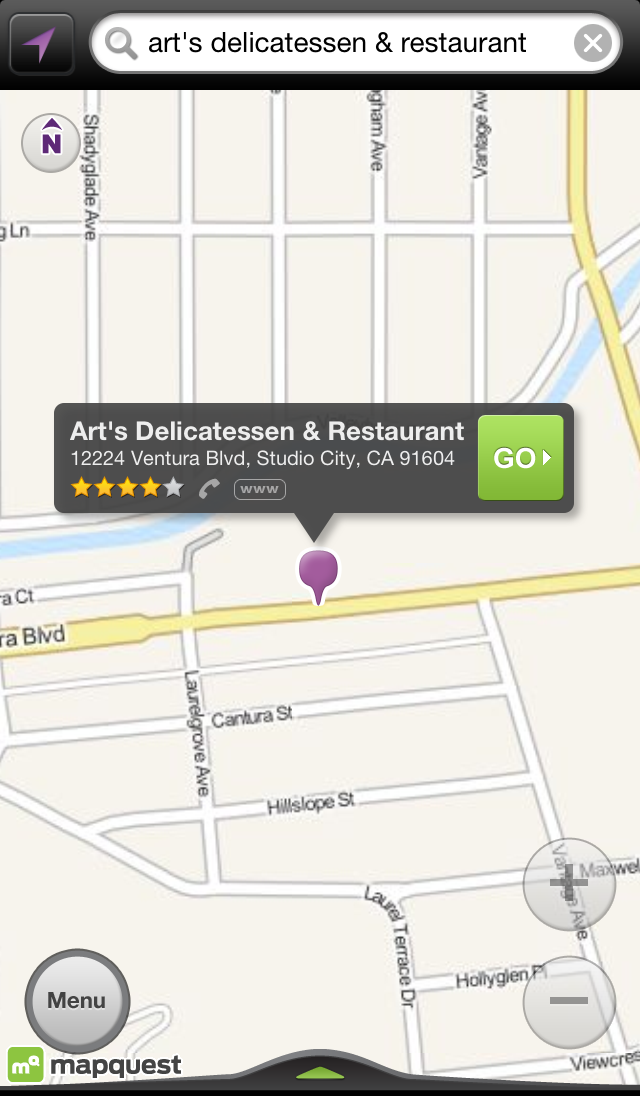Clear the search text
The width and height of the screenshot is (640, 1096).
click(x=593, y=43)
